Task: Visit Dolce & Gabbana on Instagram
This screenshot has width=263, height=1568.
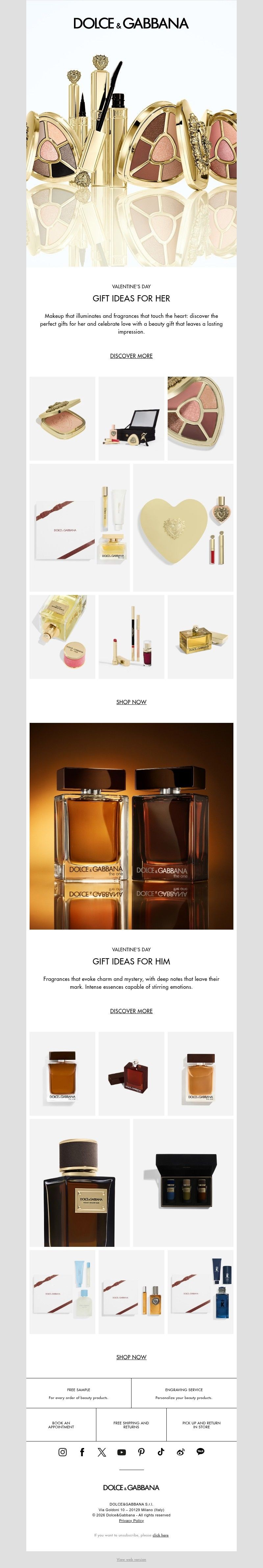Action: pos(63,1452)
